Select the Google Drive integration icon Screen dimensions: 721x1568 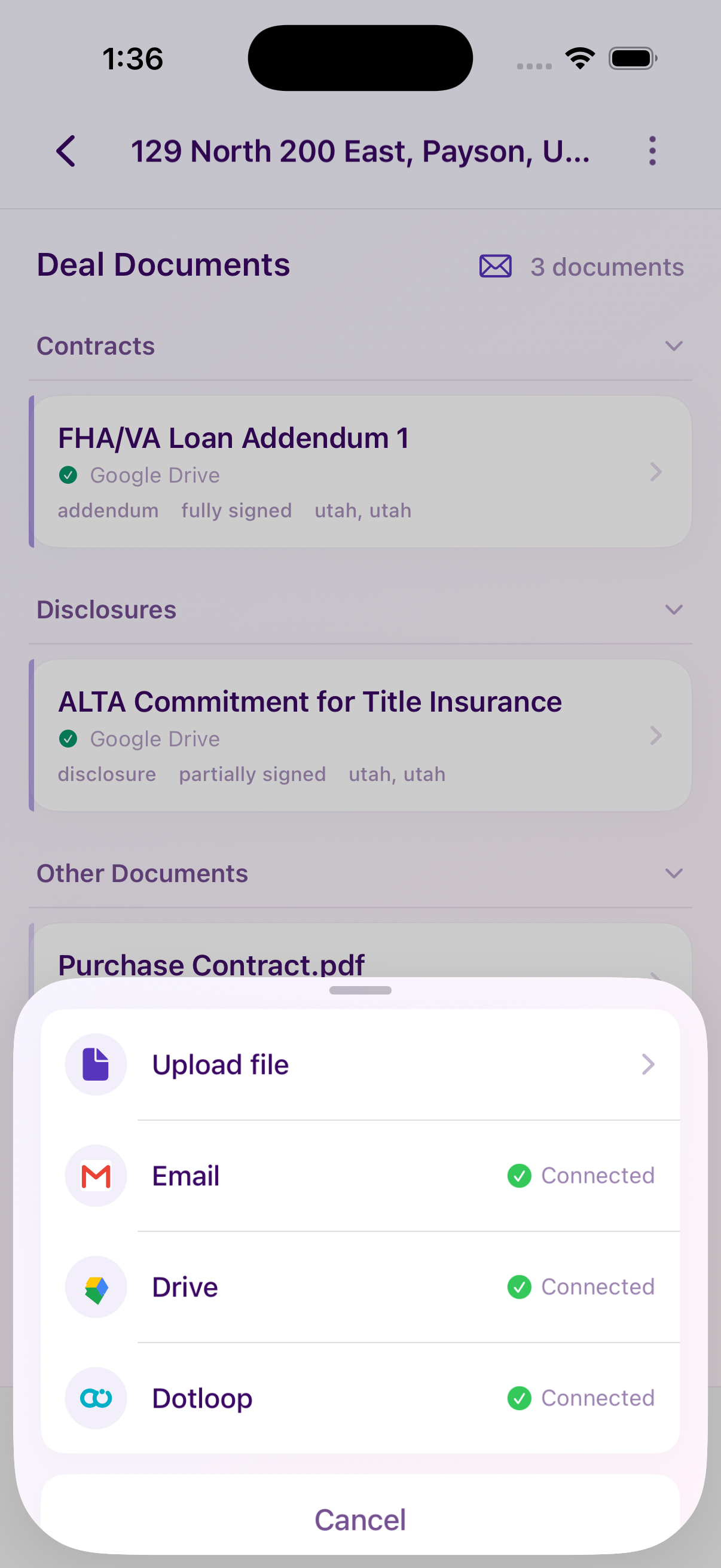tap(96, 1286)
